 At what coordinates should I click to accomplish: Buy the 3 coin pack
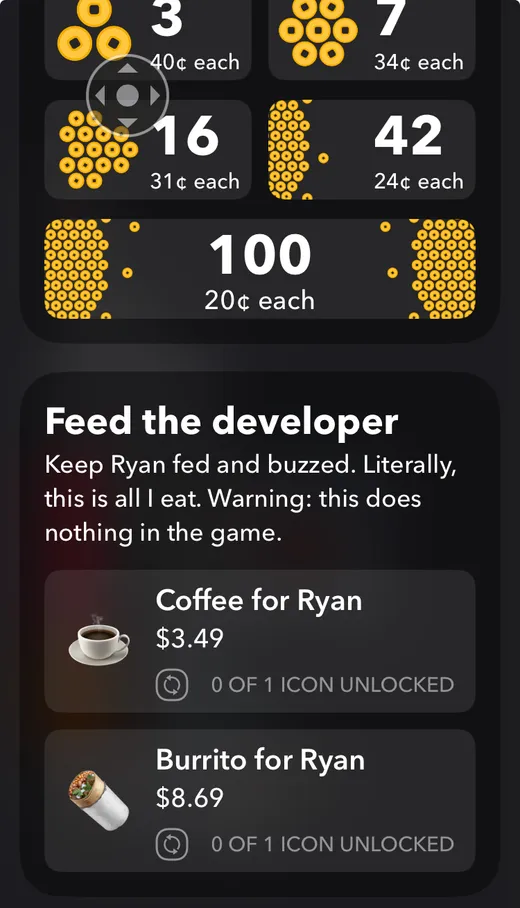tap(148, 39)
